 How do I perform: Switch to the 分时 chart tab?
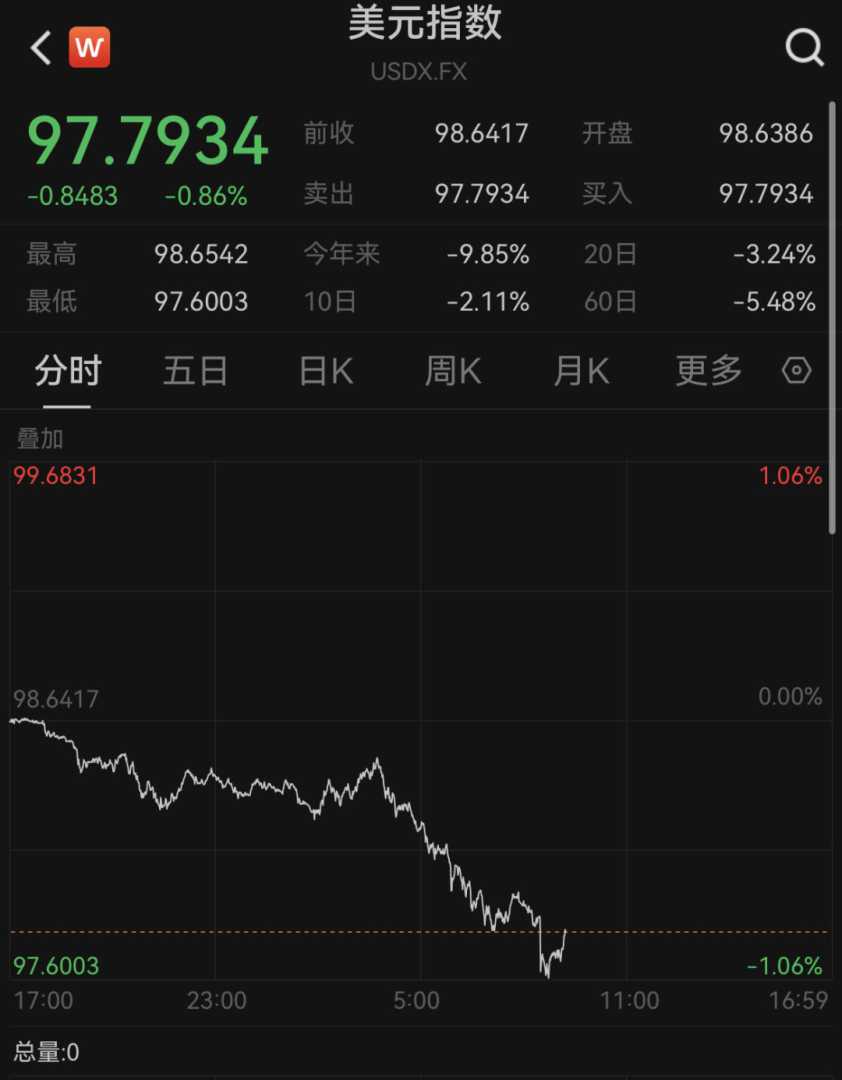click(x=68, y=371)
